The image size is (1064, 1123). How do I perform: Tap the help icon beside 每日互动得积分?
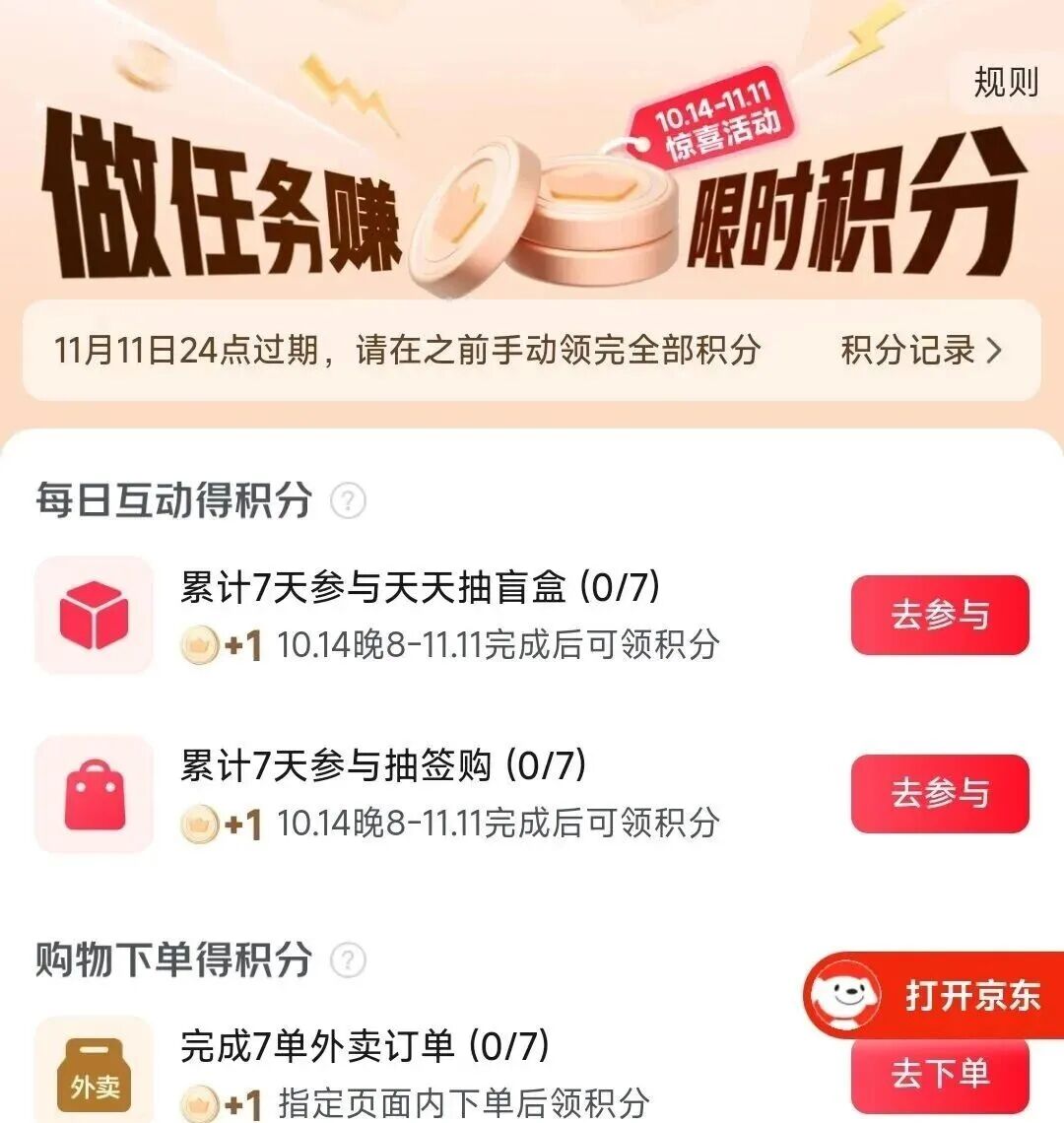(x=348, y=500)
